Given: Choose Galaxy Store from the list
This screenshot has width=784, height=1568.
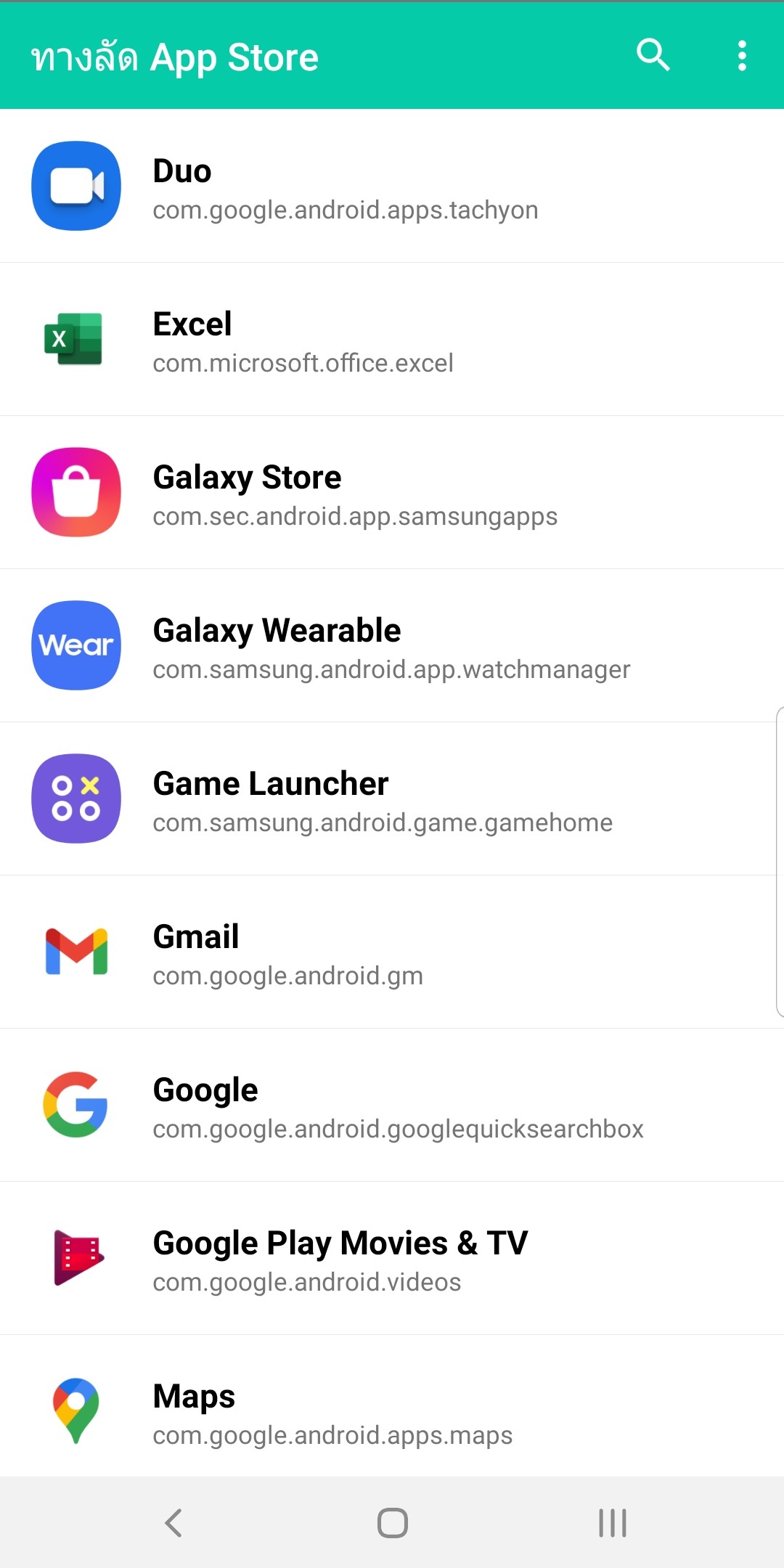Looking at the screenshot, I should point(392,493).
